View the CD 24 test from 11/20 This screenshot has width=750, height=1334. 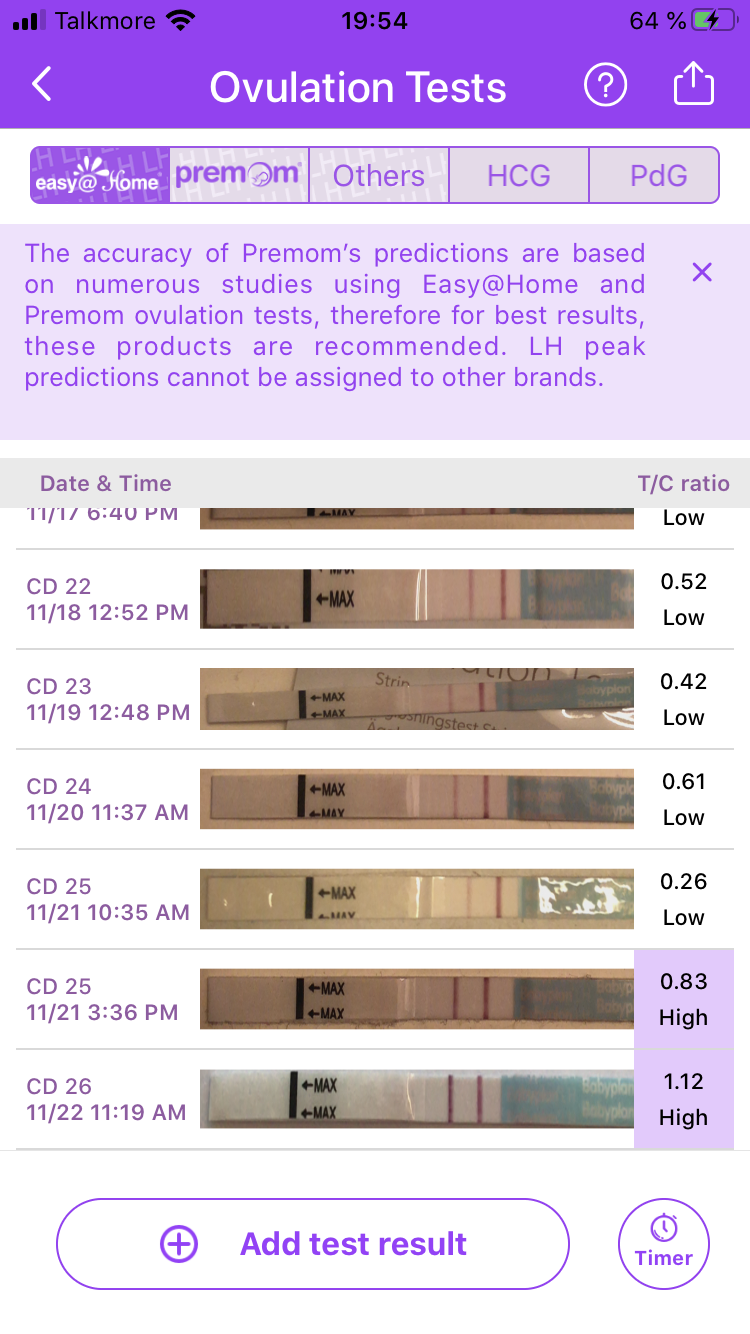click(x=375, y=799)
